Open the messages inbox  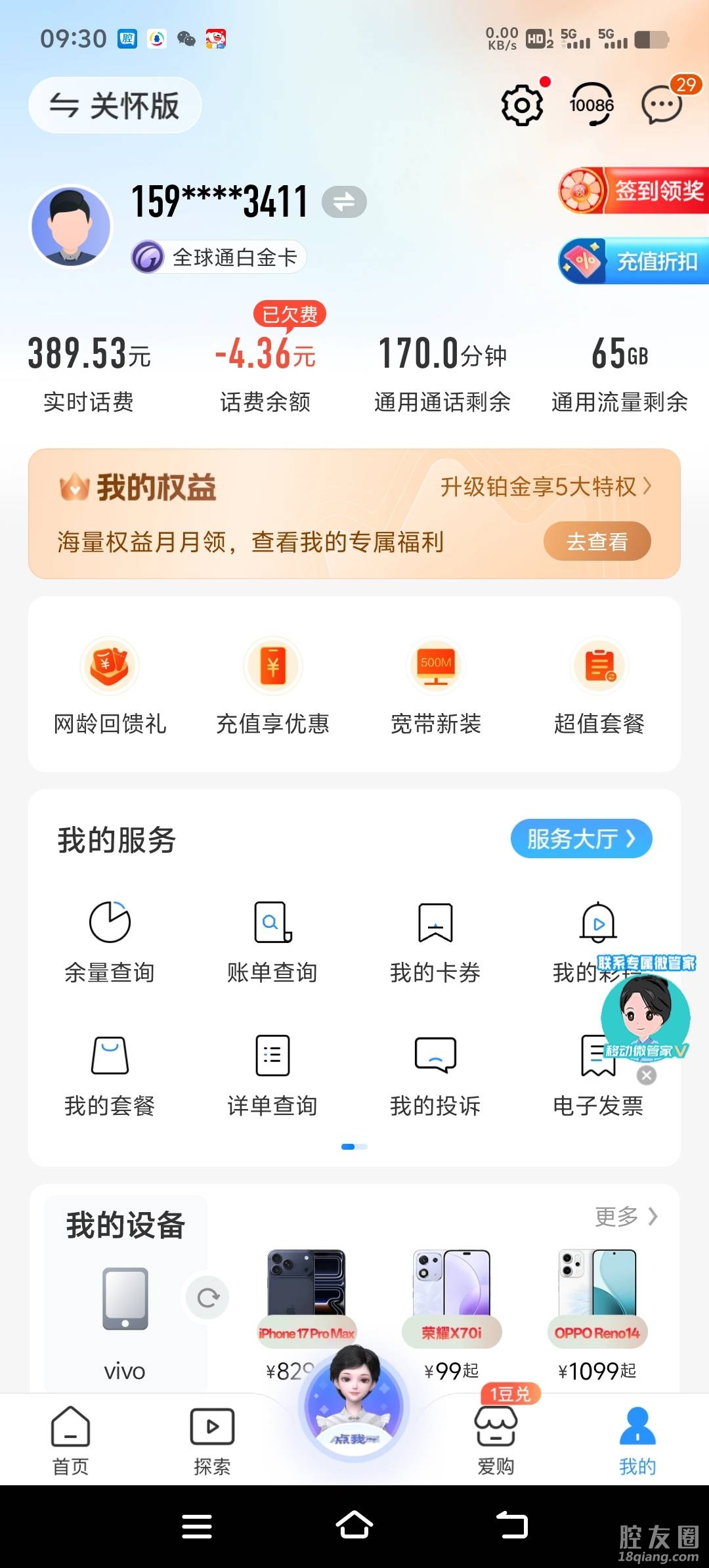pyautogui.click(x=662, y=104)
